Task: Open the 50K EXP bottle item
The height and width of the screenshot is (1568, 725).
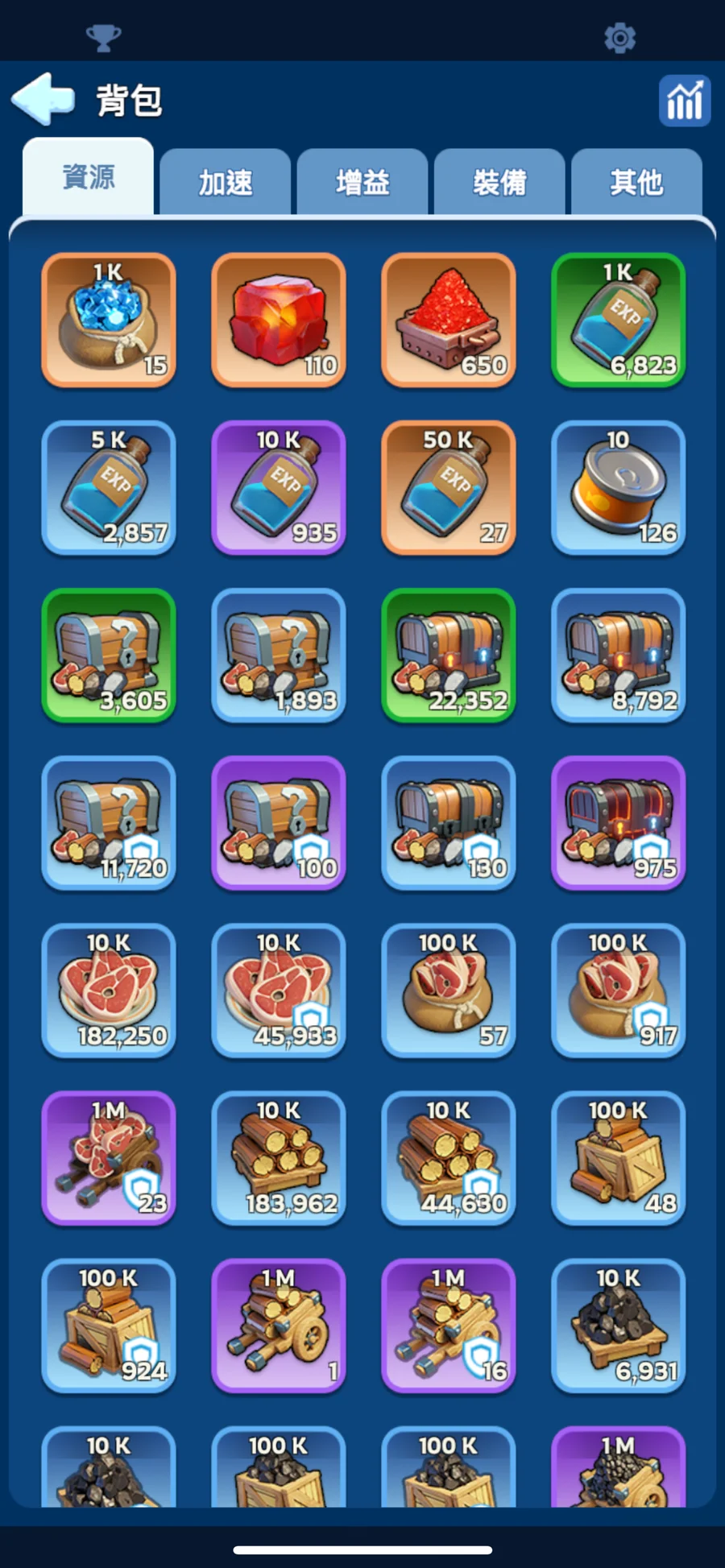Action: (449, 487)
